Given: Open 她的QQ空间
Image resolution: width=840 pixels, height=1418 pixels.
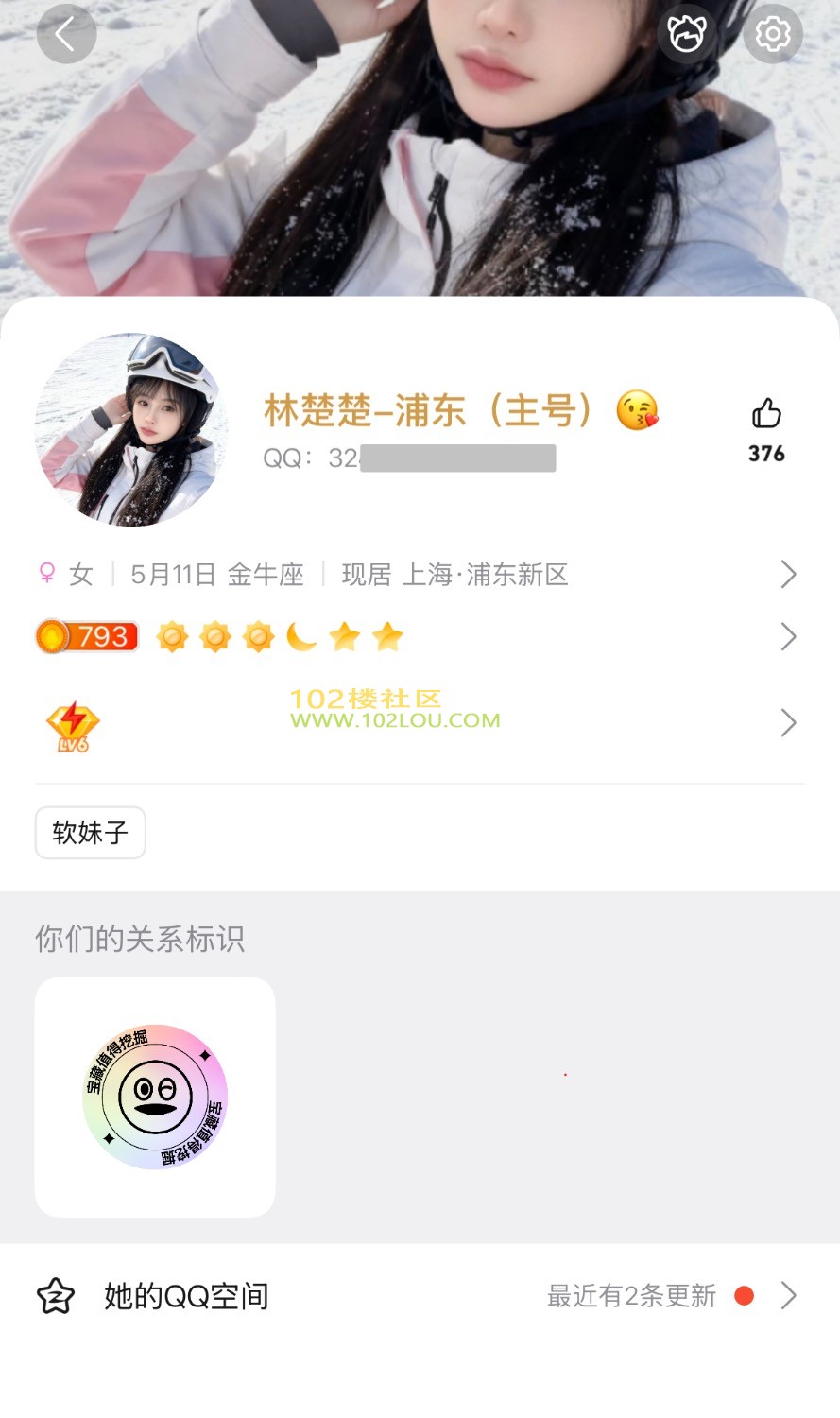Looking at the screenshot, I should pyautogui.click(x=416, y=1296).
